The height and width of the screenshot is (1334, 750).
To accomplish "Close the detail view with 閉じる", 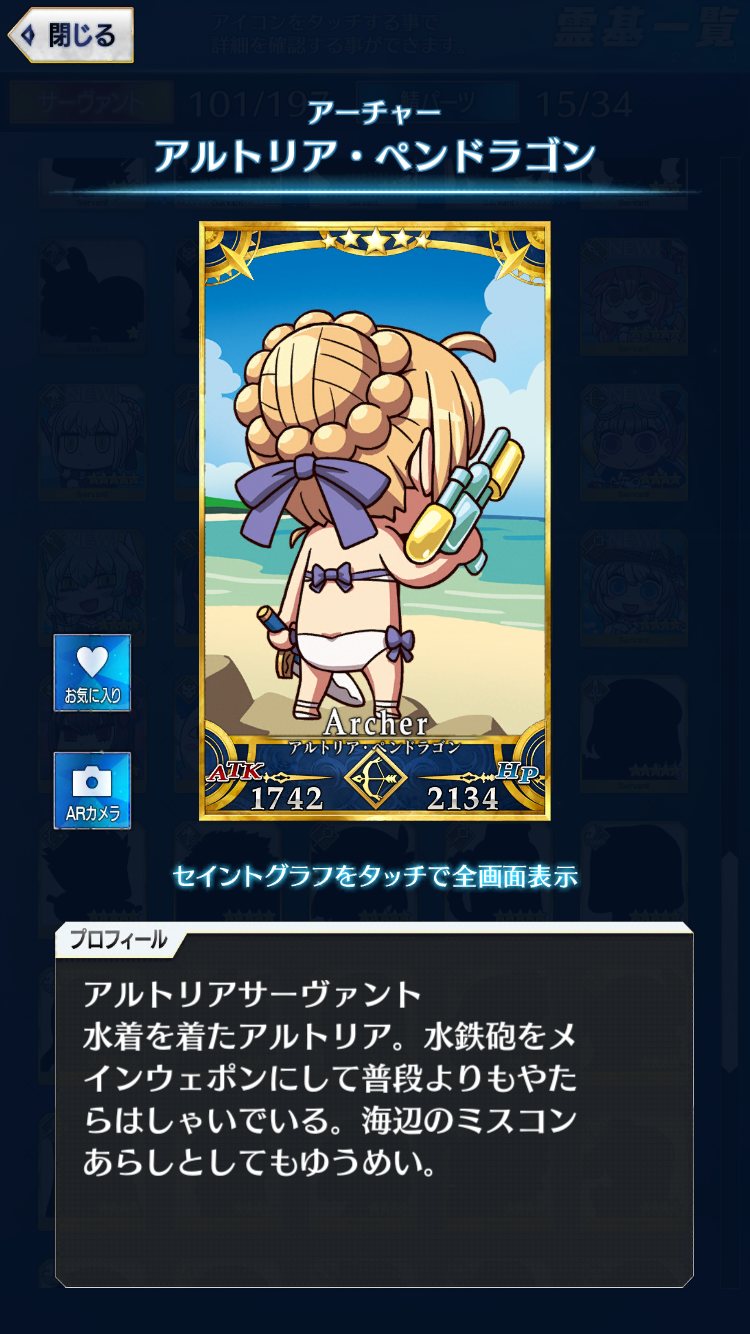I will tap(70, 36).
